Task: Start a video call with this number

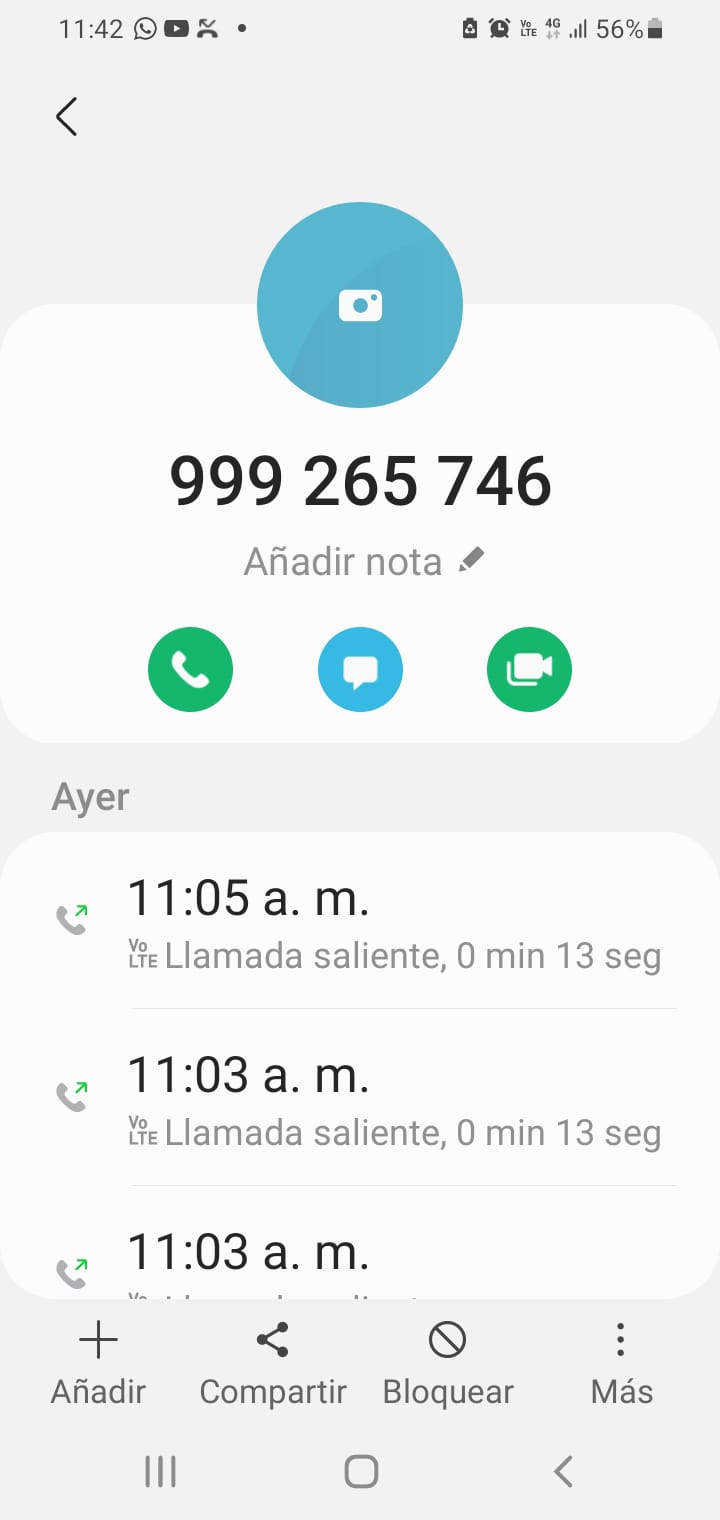Action: tap(529, 669)
